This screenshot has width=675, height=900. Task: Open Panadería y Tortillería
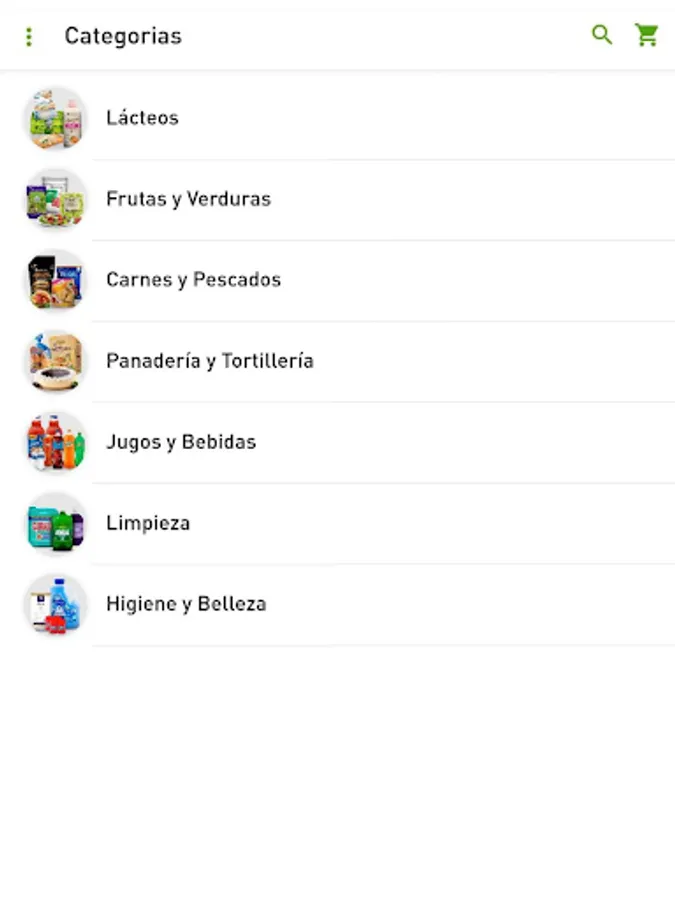[x=210, y=361]
